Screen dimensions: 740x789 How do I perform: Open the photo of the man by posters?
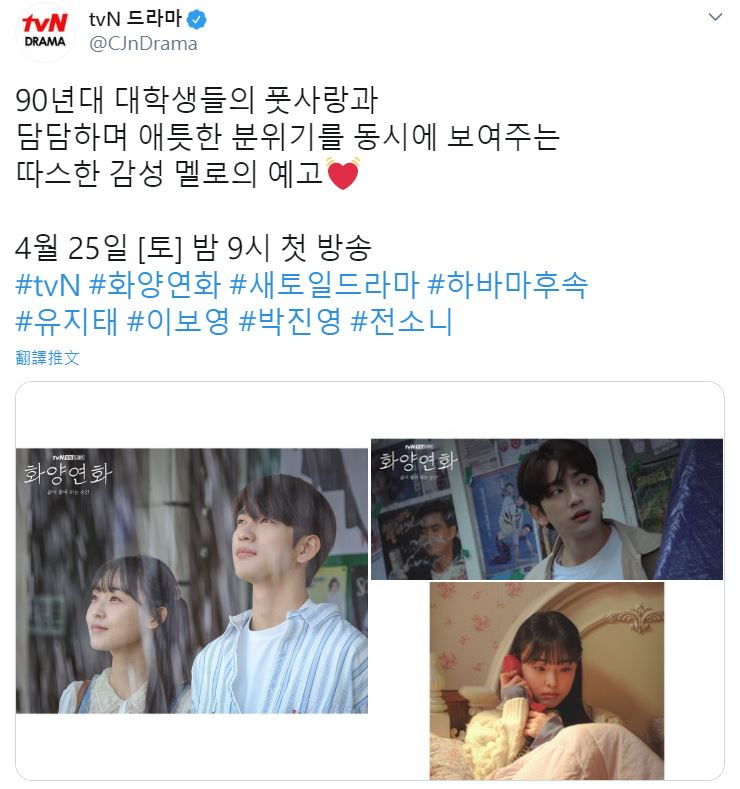(x=546, y=508)
